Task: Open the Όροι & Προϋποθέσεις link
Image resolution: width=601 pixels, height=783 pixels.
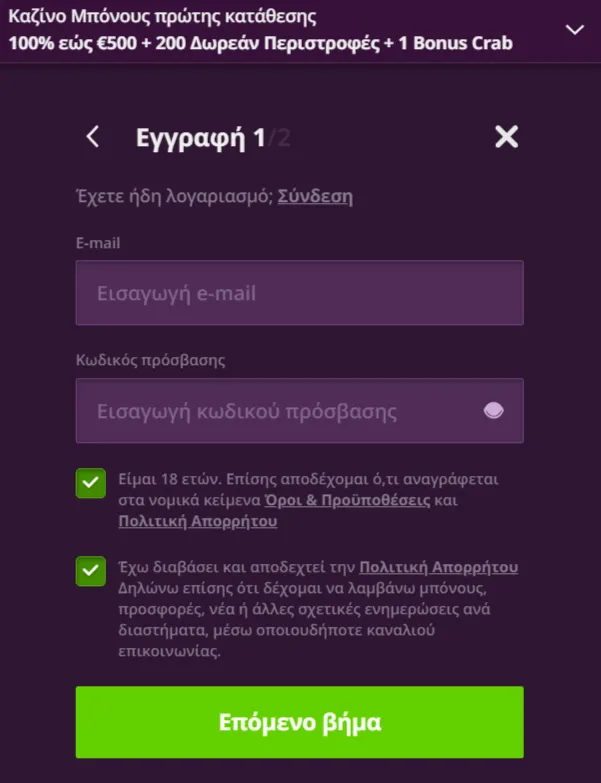Action: pos(347,500)
